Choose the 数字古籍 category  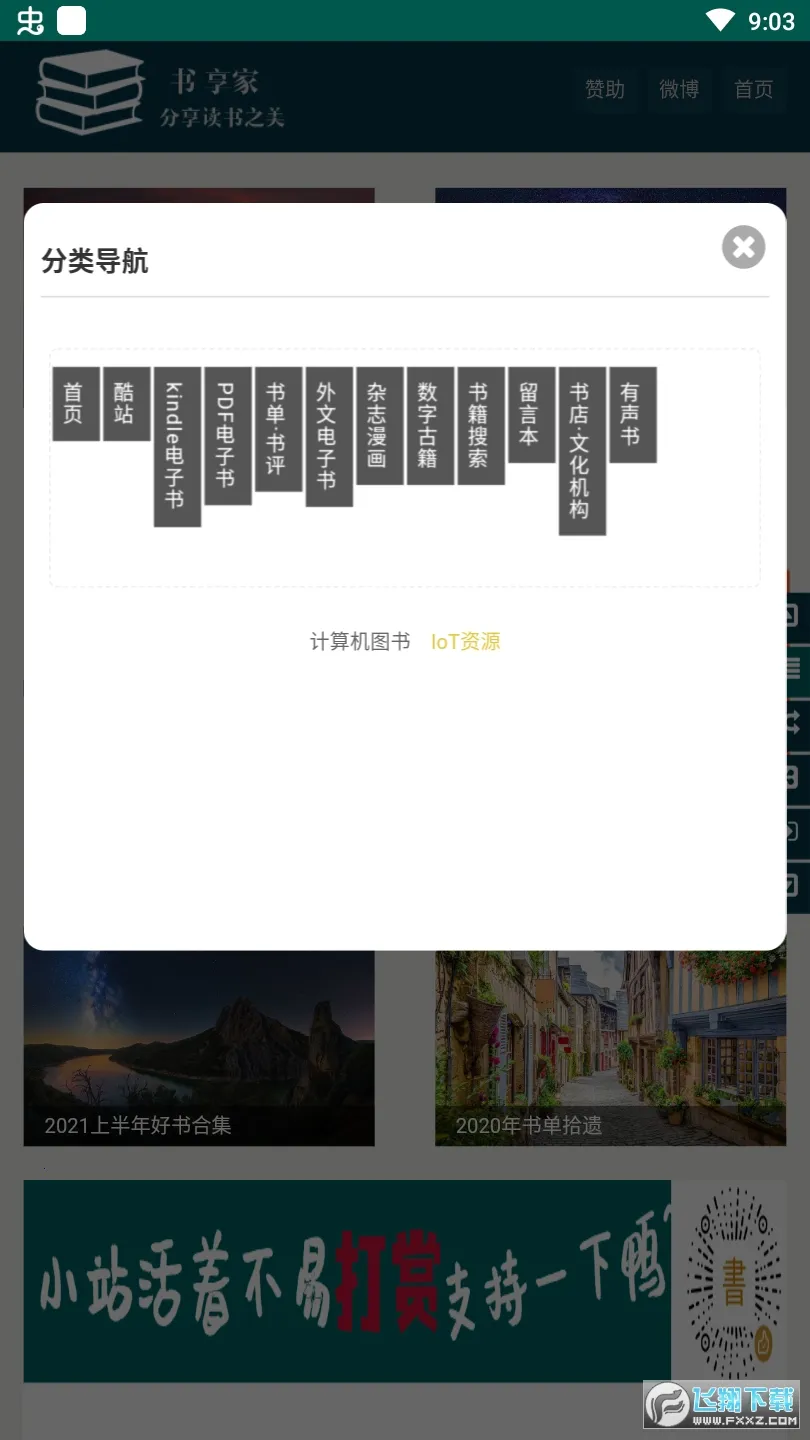click(430, 426)
